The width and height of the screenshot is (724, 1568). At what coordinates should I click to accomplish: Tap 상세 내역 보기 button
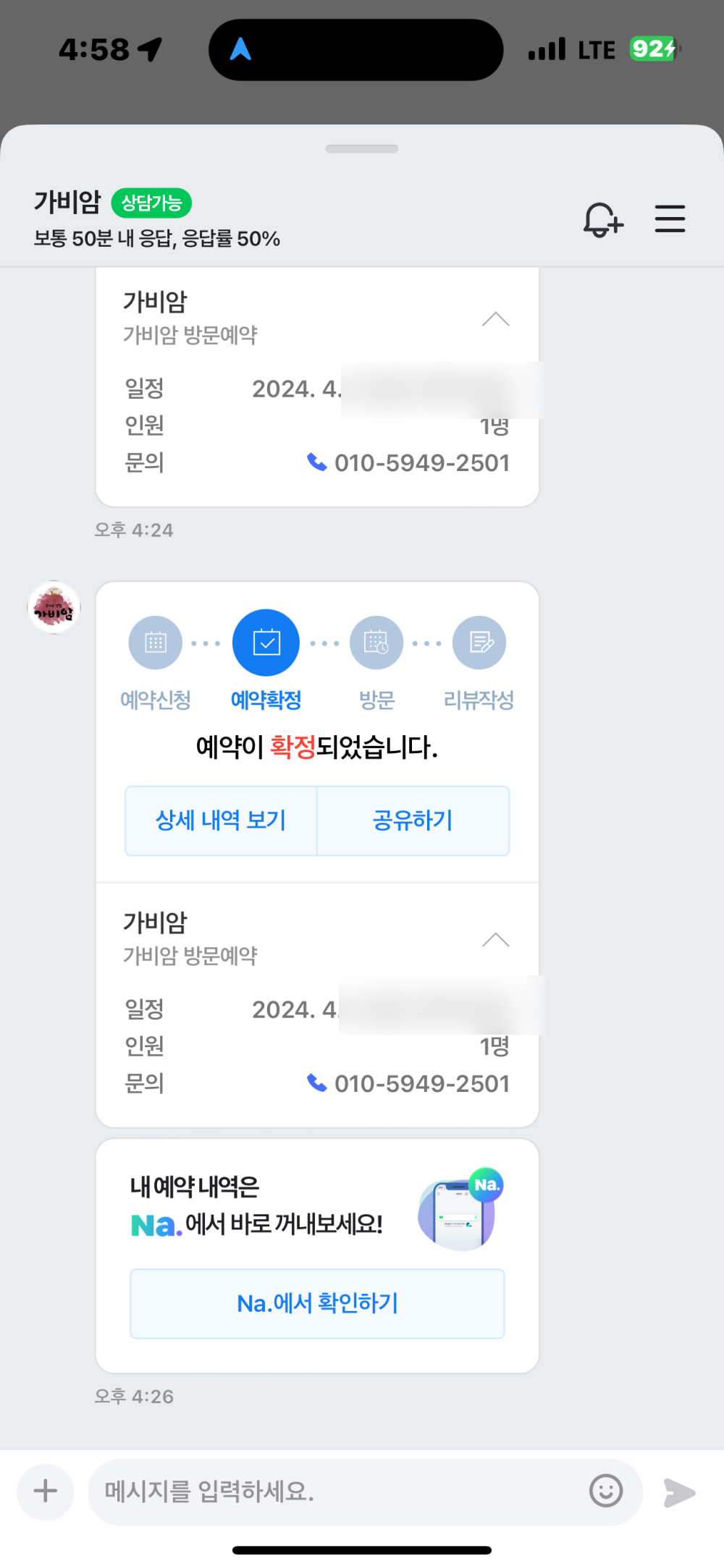point(221,821)
